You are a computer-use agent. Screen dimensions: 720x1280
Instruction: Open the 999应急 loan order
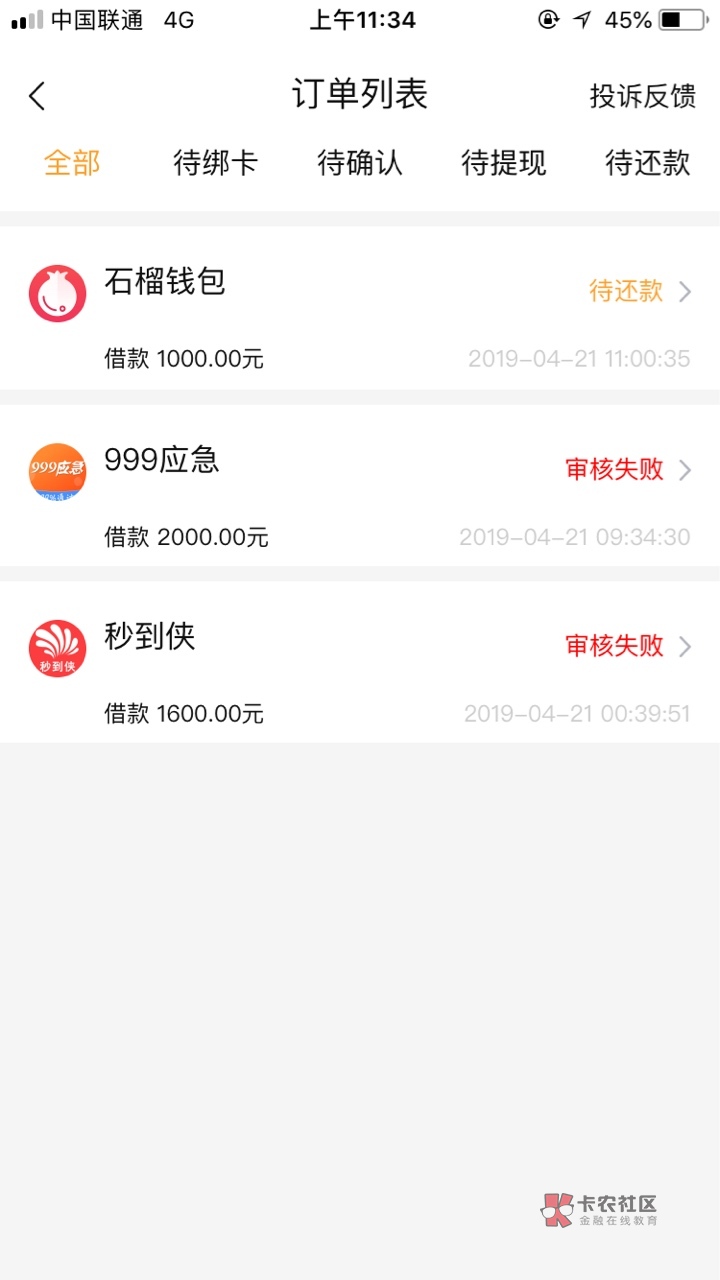[360, 486]
